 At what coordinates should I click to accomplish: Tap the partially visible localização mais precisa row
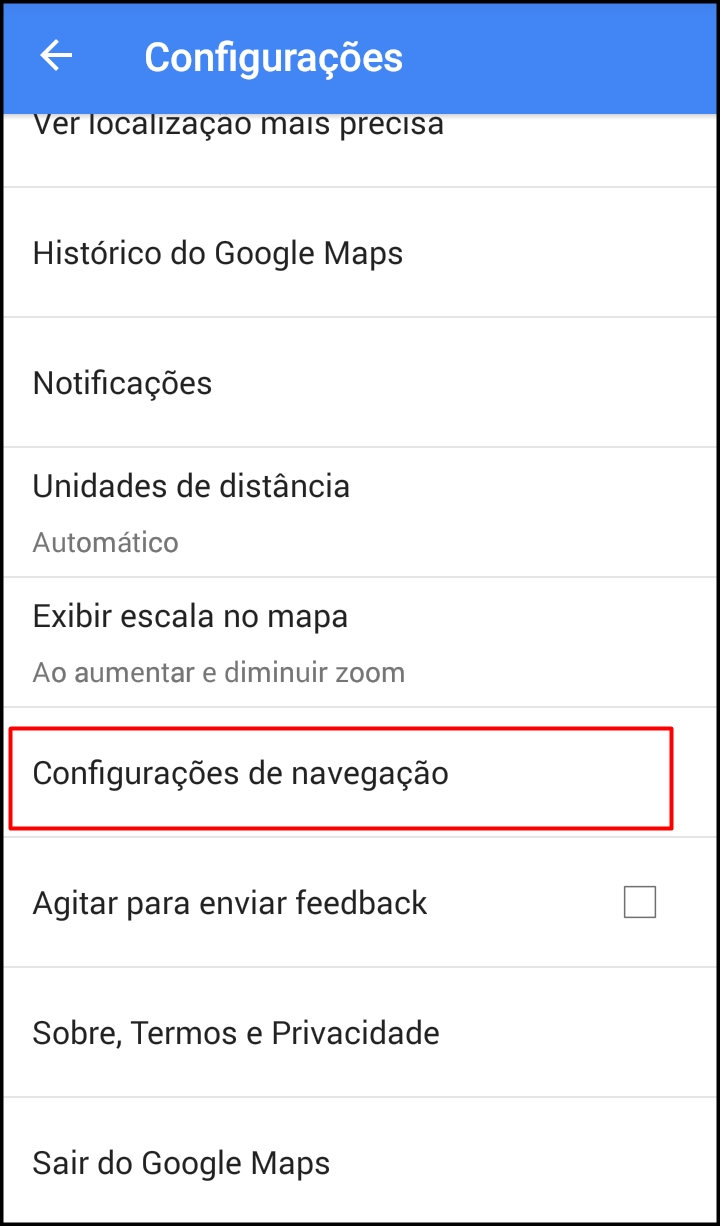click(360, 150)
